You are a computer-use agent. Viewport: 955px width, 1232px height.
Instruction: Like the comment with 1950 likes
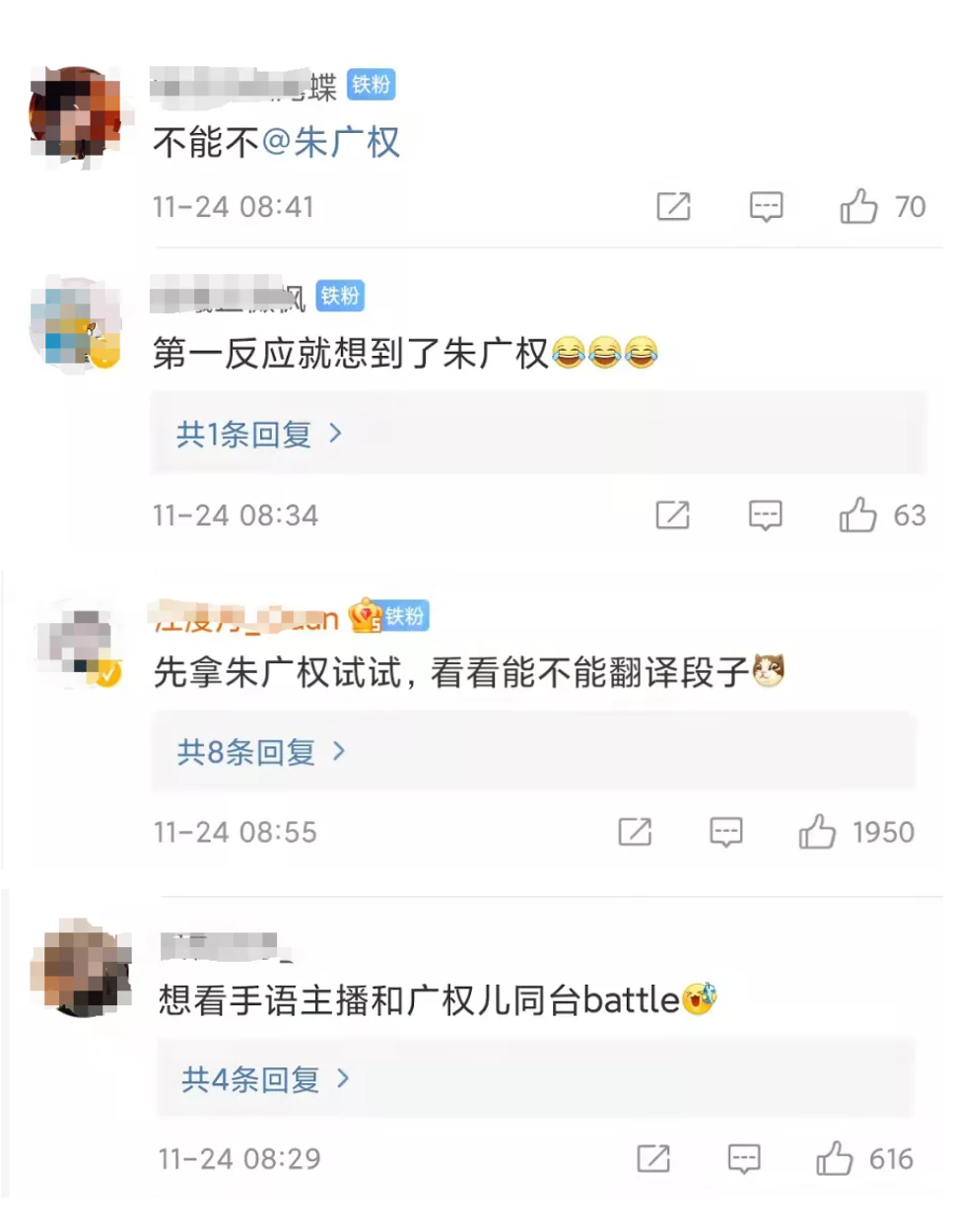pos(817,833)
